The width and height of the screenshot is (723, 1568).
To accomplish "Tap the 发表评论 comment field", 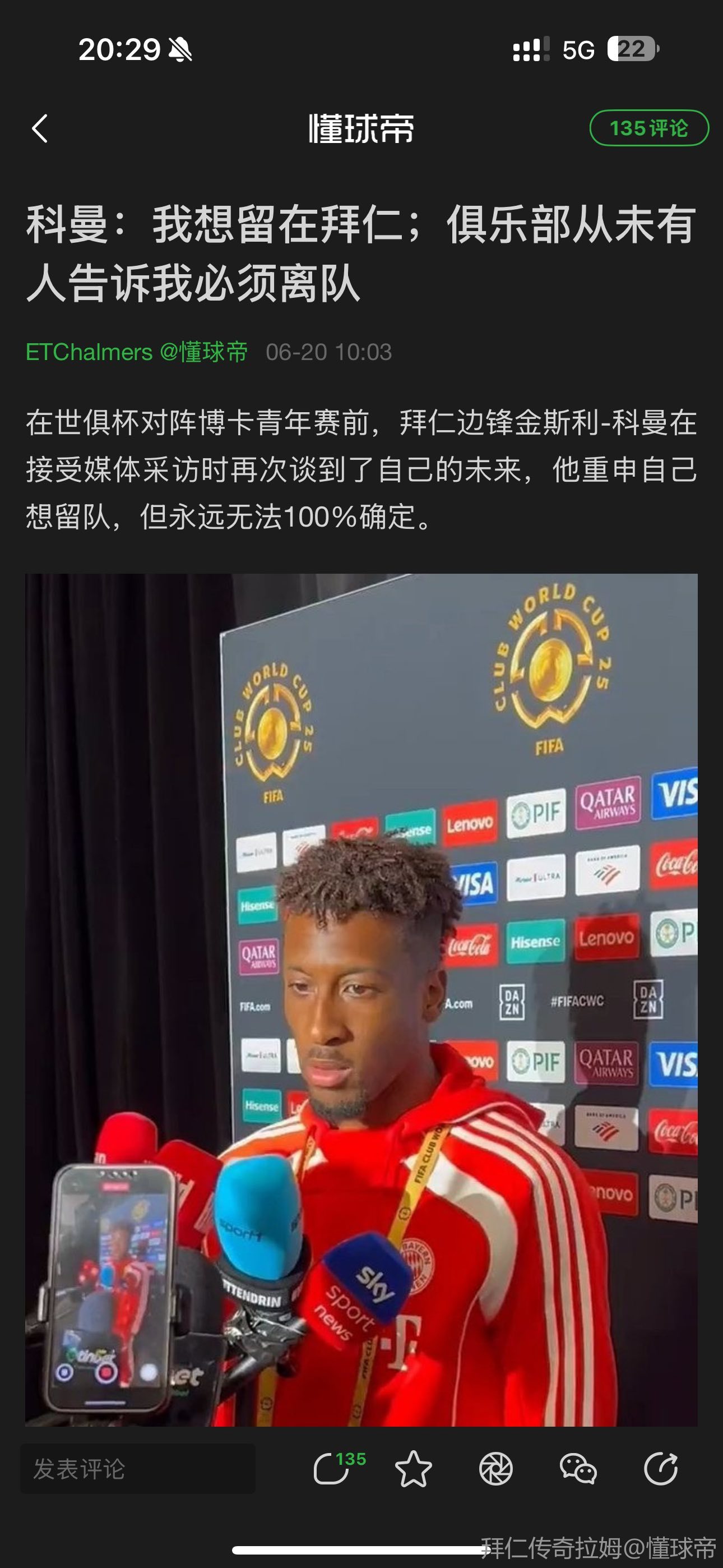I will (x=137, y=1469).
